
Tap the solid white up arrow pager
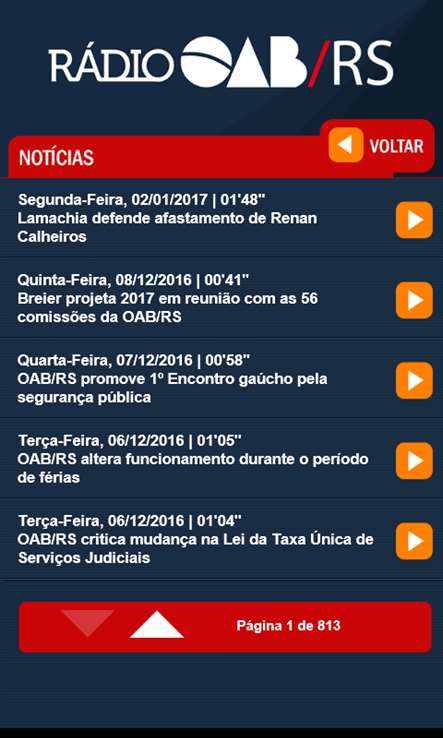click(x=156, y=625)
